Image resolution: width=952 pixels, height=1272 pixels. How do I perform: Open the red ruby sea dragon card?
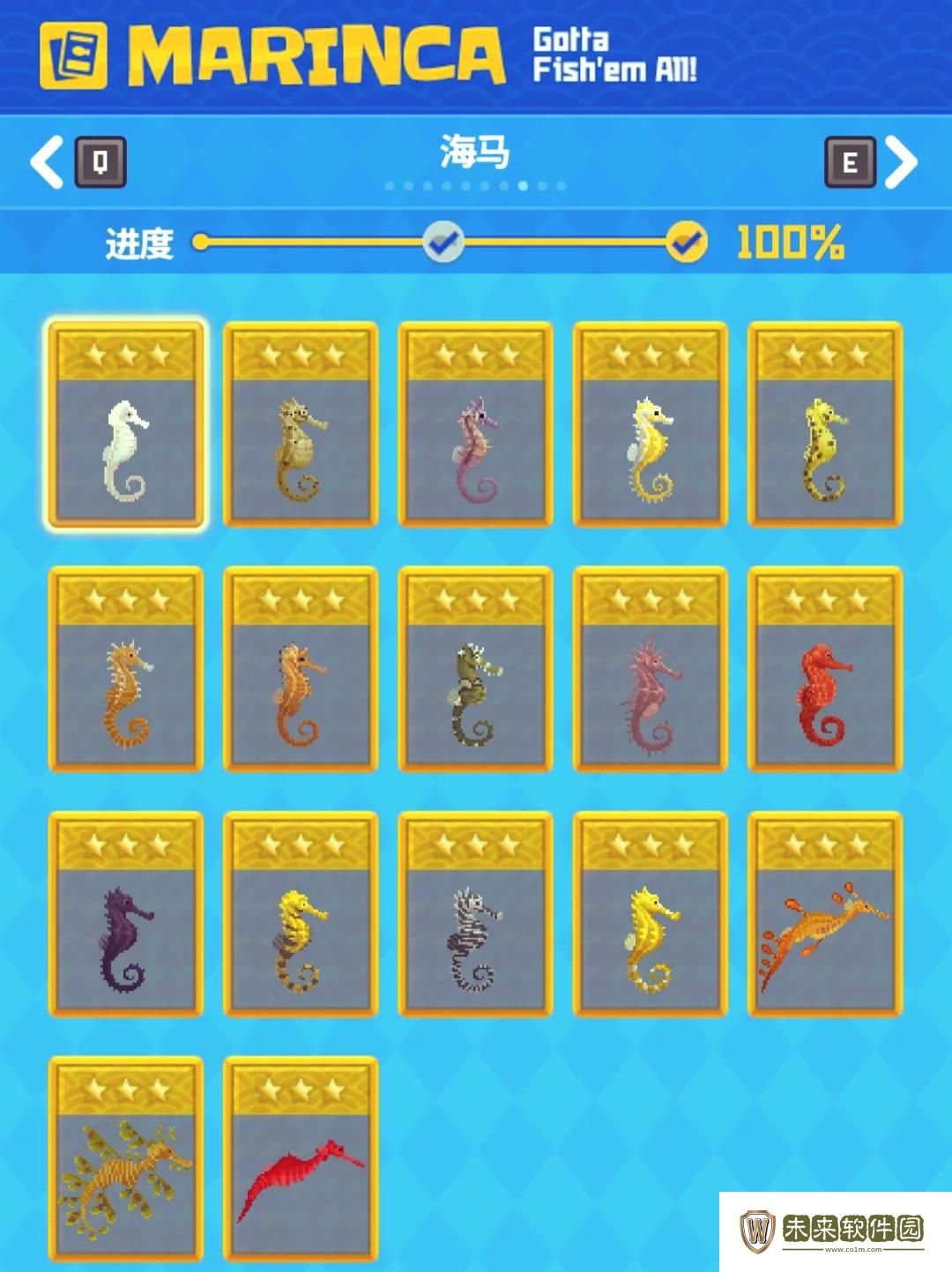(x=301, y=1159)
